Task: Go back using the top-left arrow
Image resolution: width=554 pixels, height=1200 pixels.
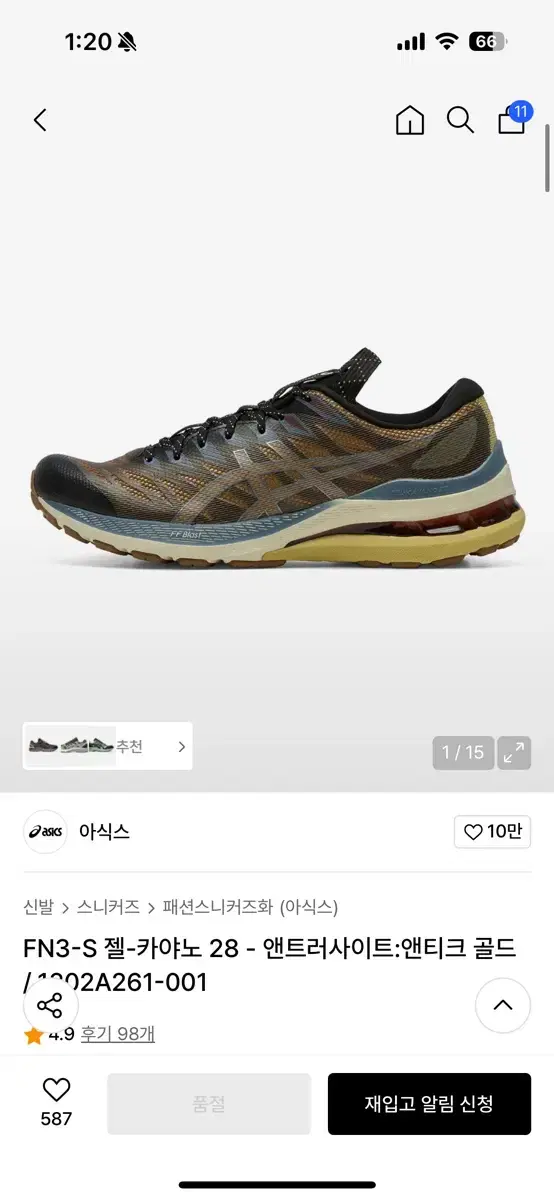Action: 40,121
